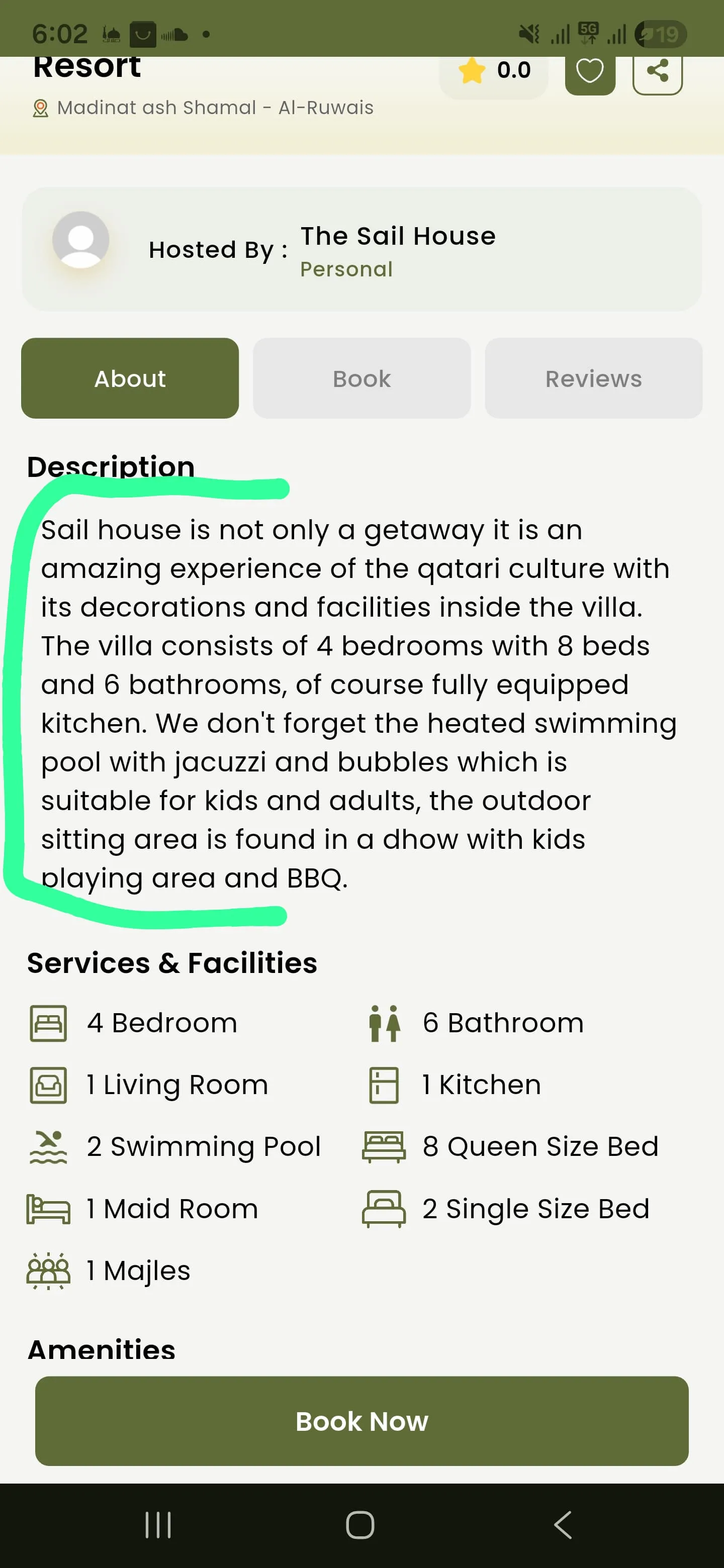The image size is (724, 1568).
Task: Share this resort listing
Action: click(657, 71)
